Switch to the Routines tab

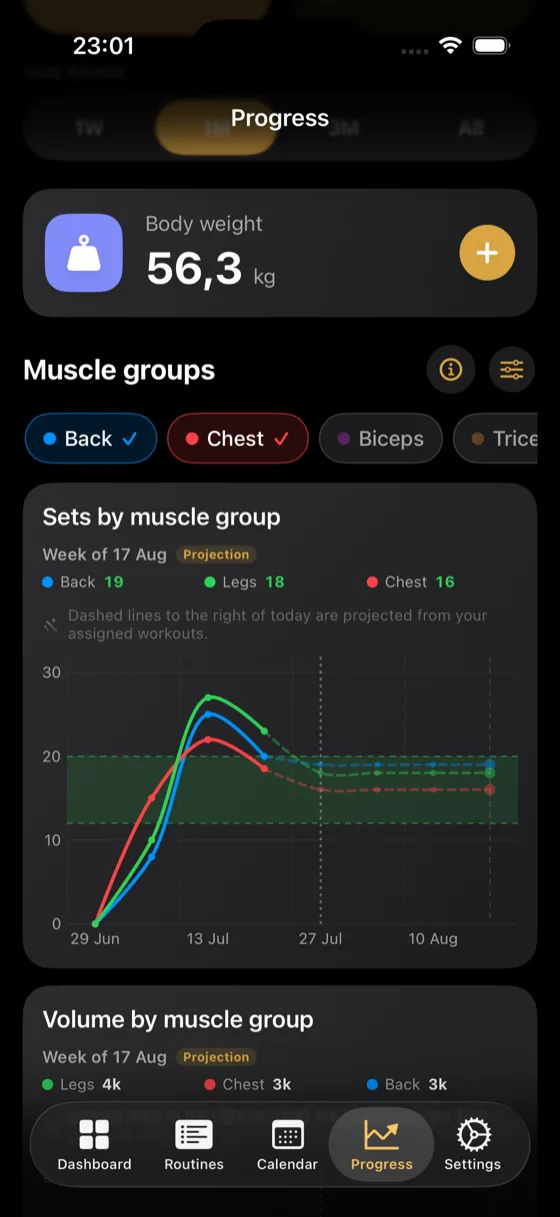pos(194,1145)
